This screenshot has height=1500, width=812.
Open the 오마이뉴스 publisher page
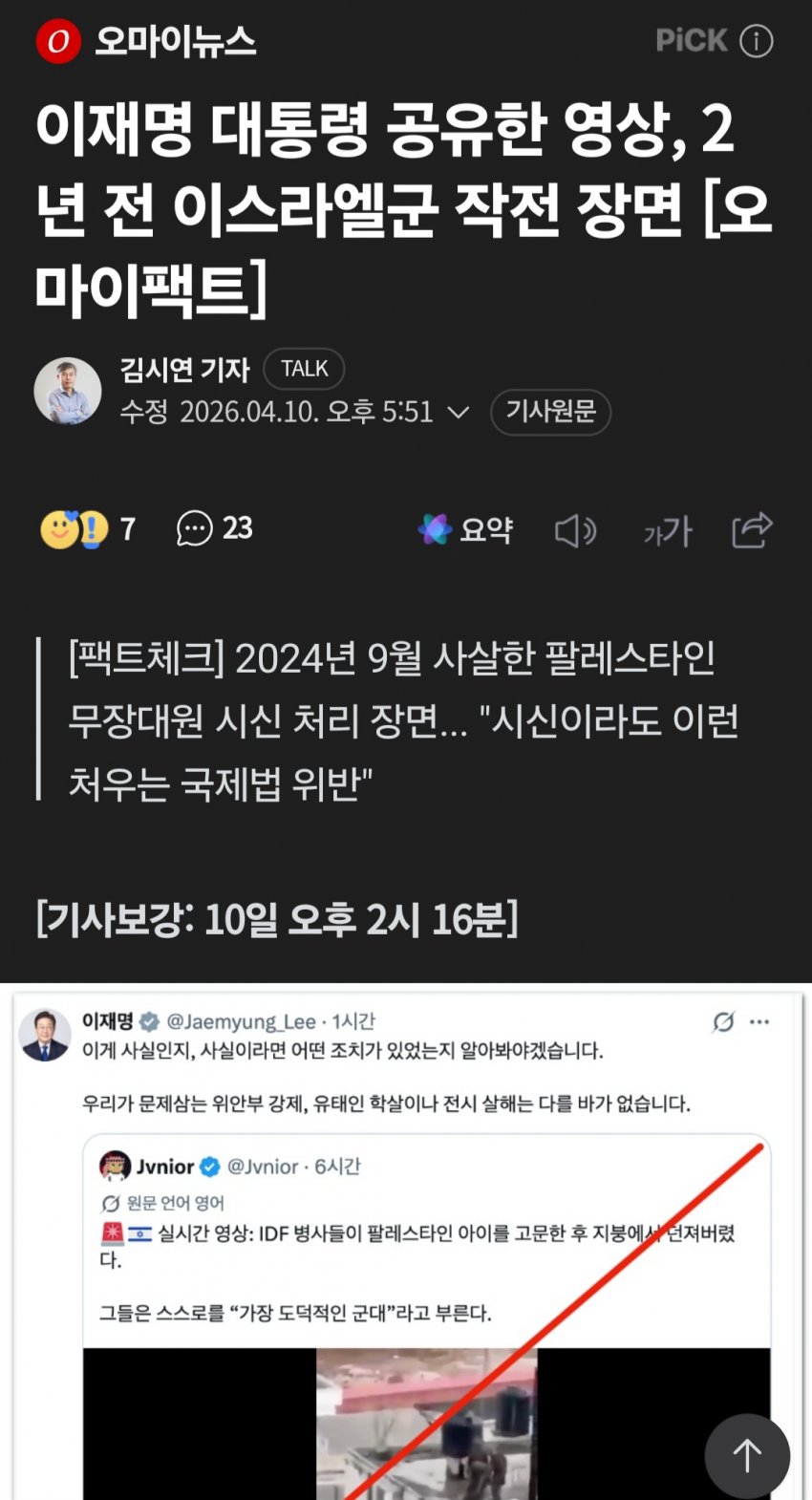click(x=146, y=41)
